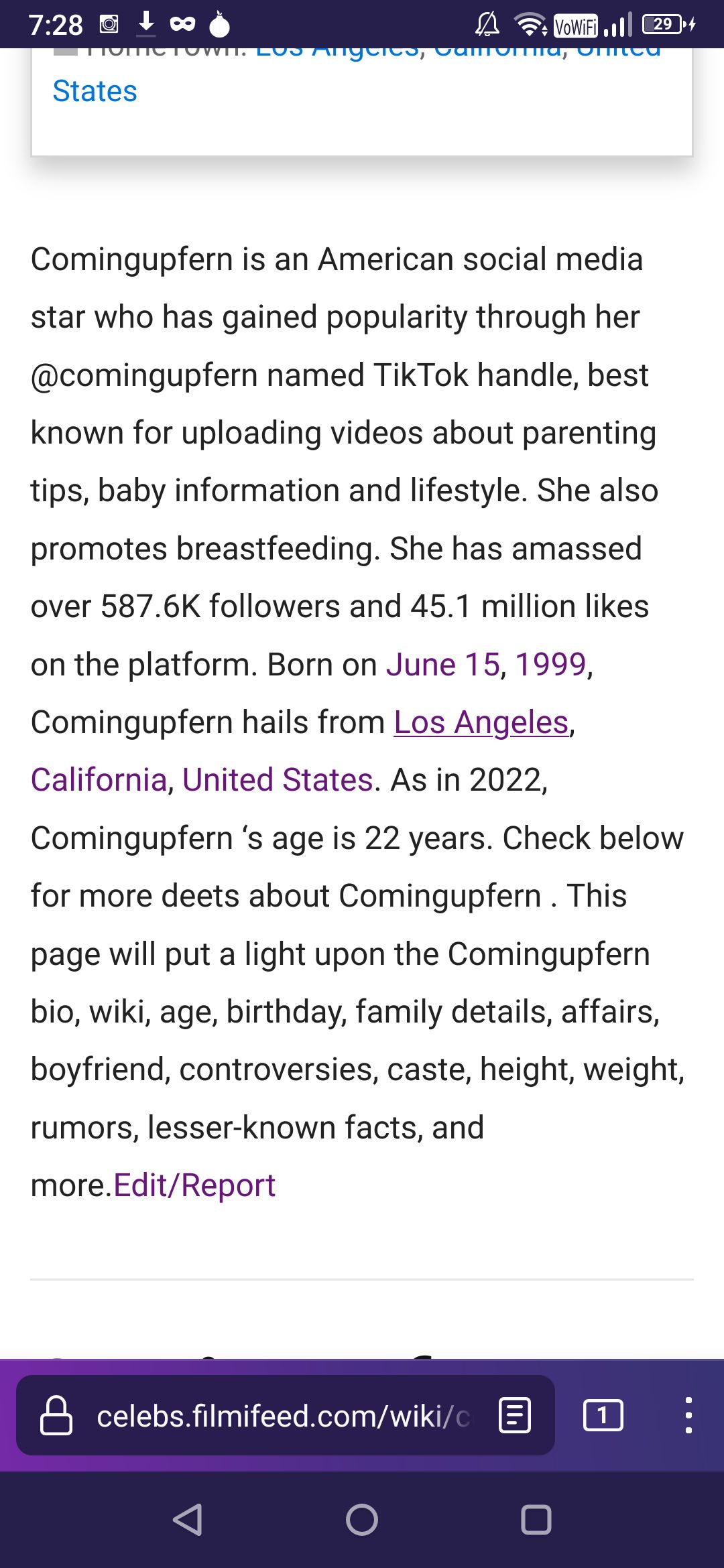The width and height of the screenshot is (724, 1568).
Task: Go to the home screen
Action: tap(362, 1520)
